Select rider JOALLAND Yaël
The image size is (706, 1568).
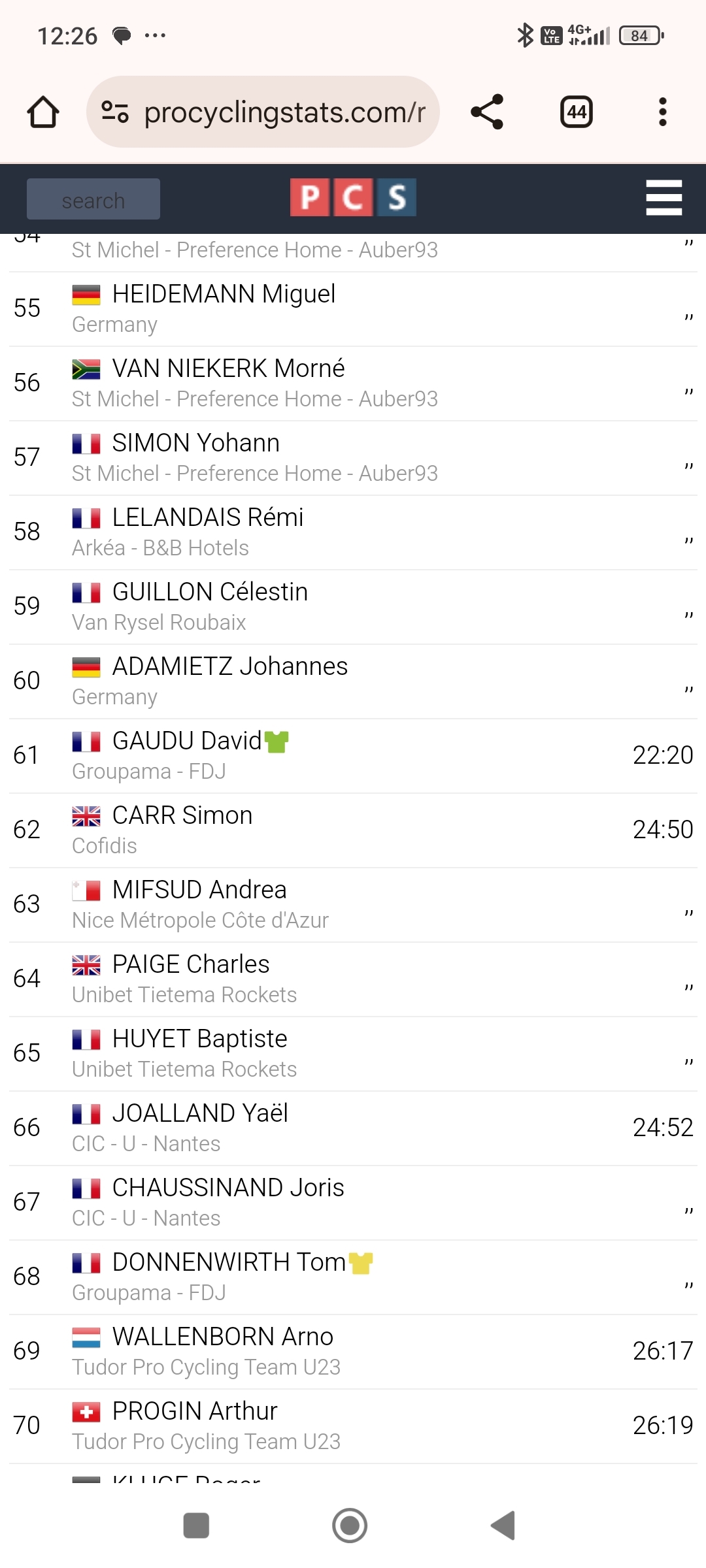coord(200,1113)
